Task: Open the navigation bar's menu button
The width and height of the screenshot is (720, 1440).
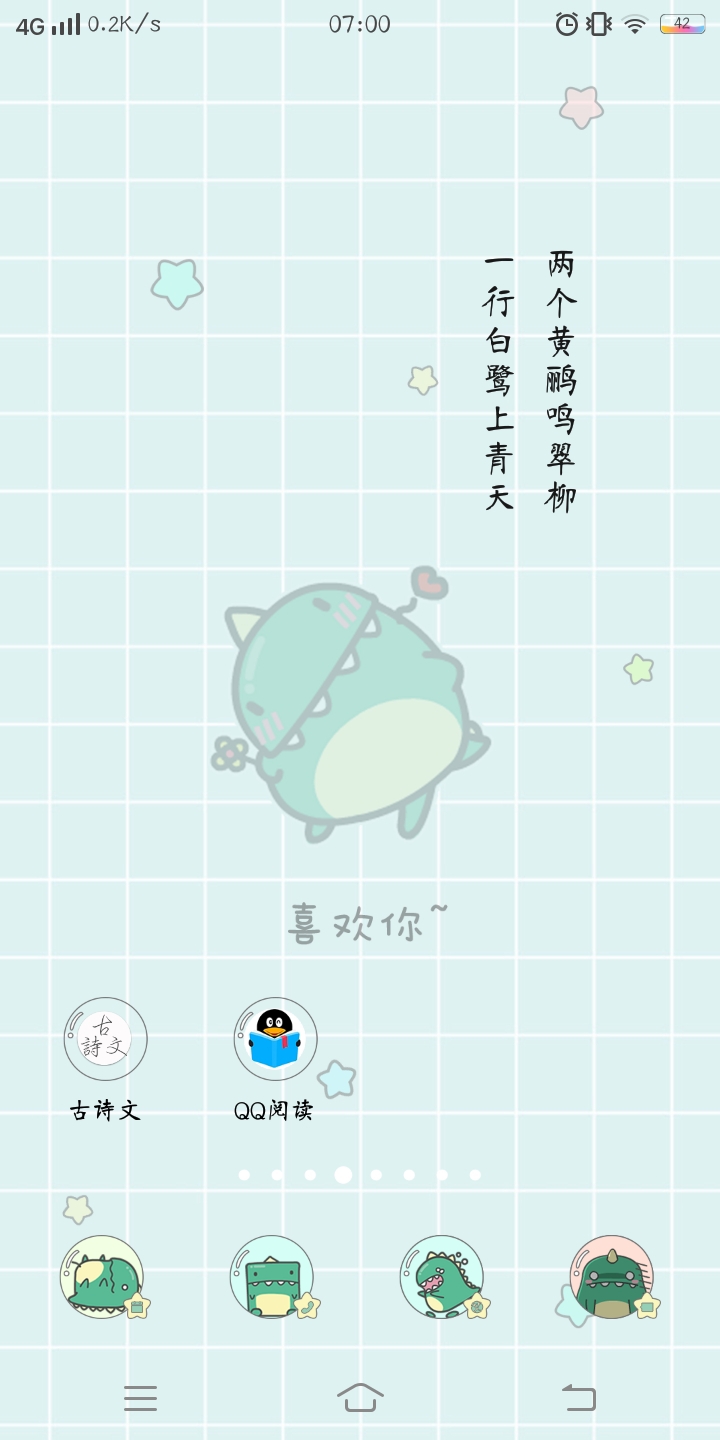Action: (140, 1397)
